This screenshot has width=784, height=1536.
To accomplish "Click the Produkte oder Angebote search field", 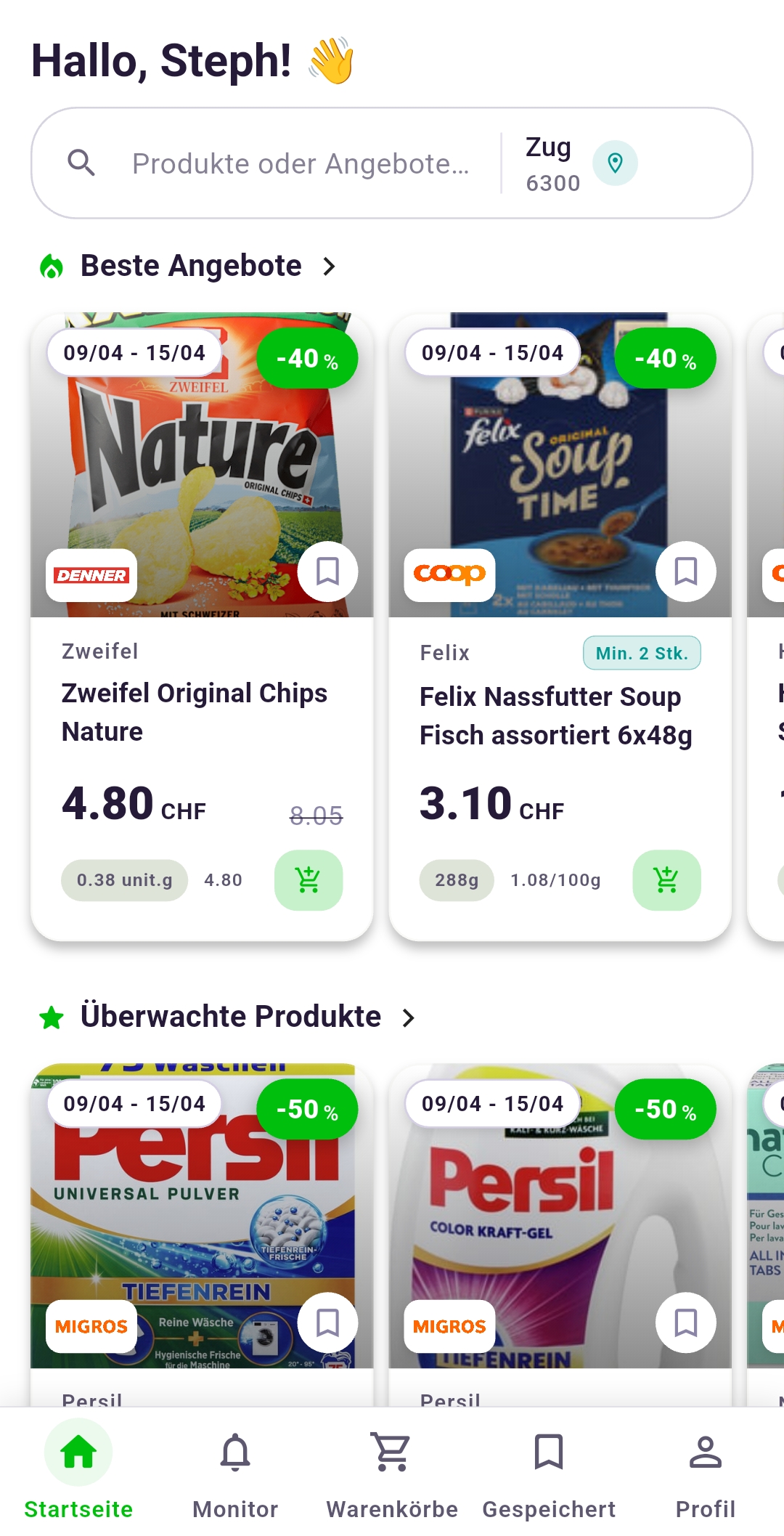I will click(303, 162).
